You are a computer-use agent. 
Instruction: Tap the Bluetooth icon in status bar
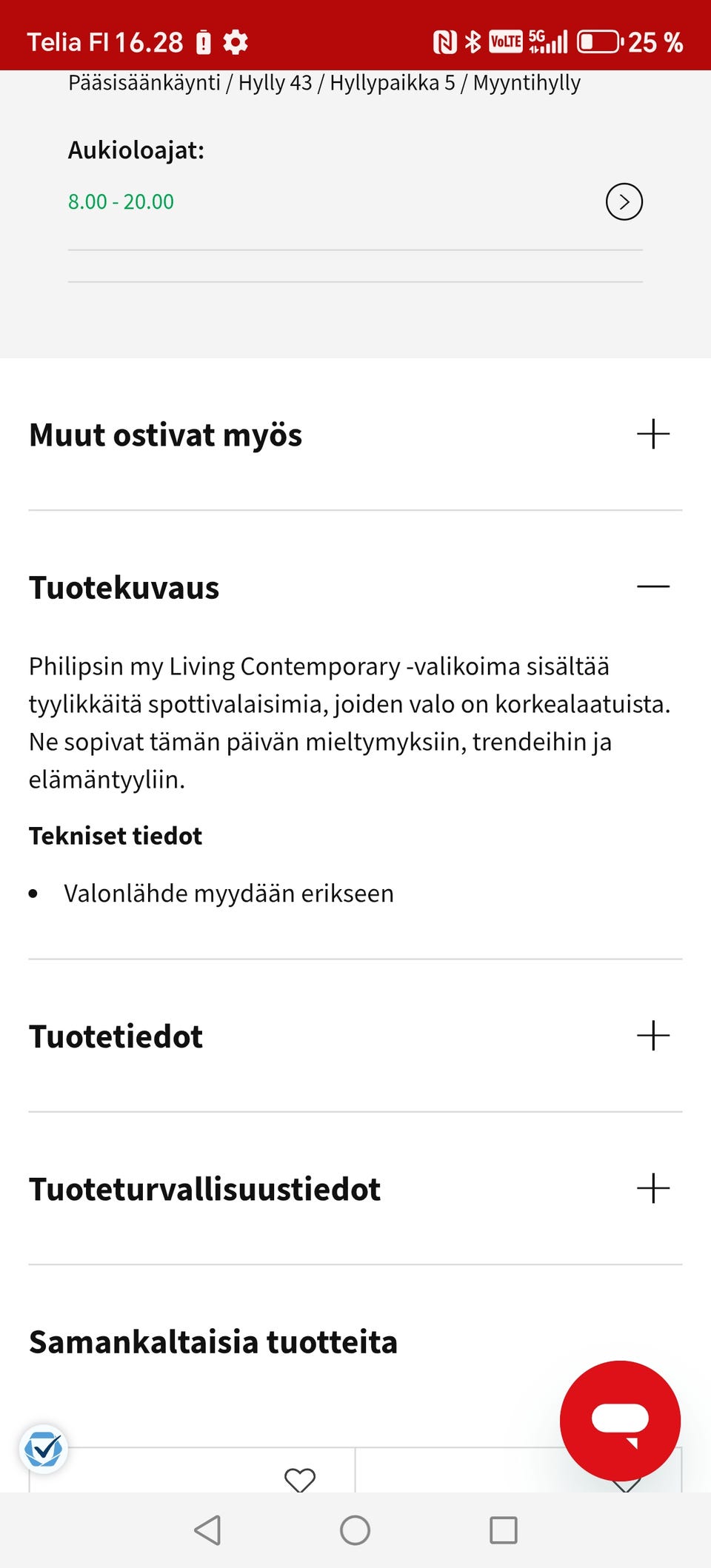[x=471, y=40]
